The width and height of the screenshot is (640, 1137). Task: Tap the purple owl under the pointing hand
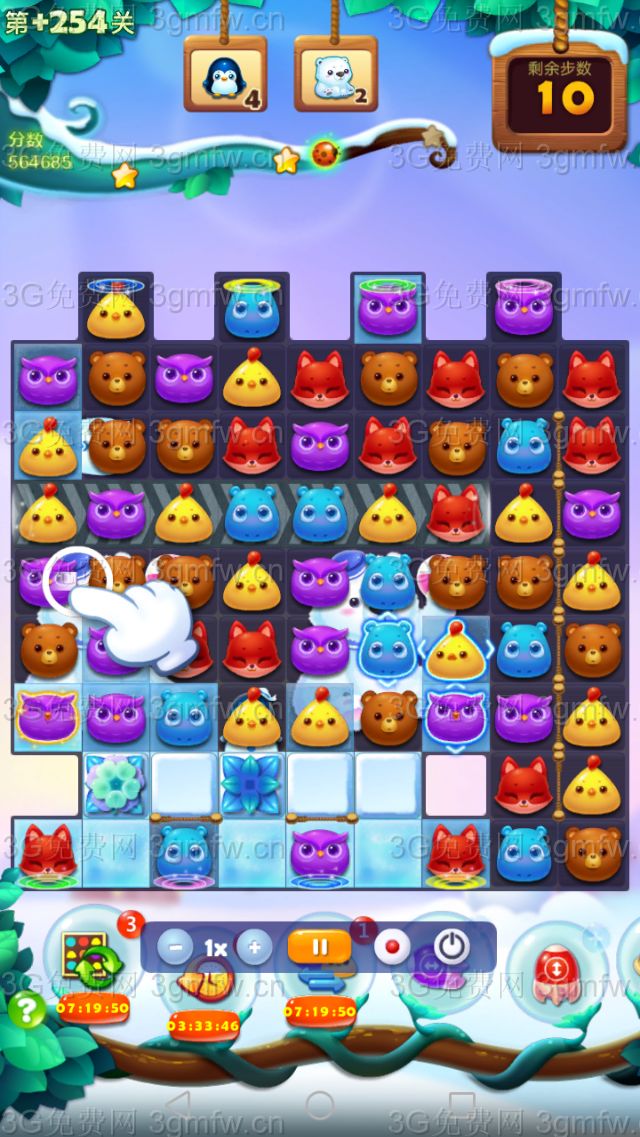click(x=50, y=580)
